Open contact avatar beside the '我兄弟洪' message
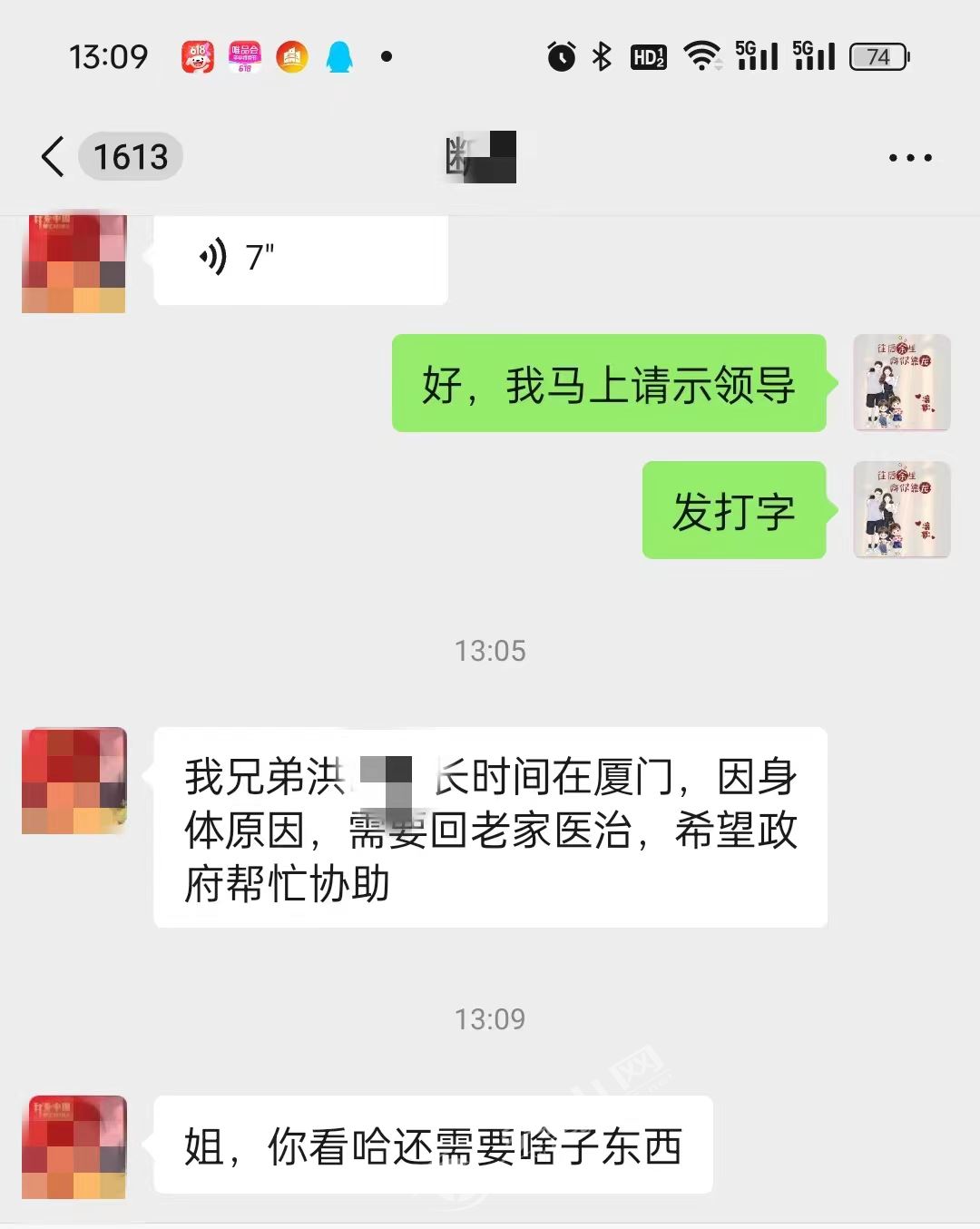This screenshot has width=980, height=1229. 73,780
